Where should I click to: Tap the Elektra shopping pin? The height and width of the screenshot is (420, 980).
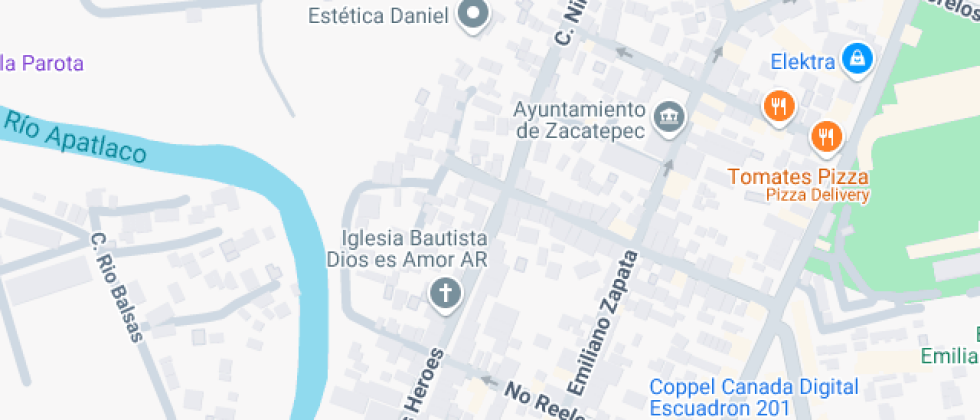click(857, 60)
